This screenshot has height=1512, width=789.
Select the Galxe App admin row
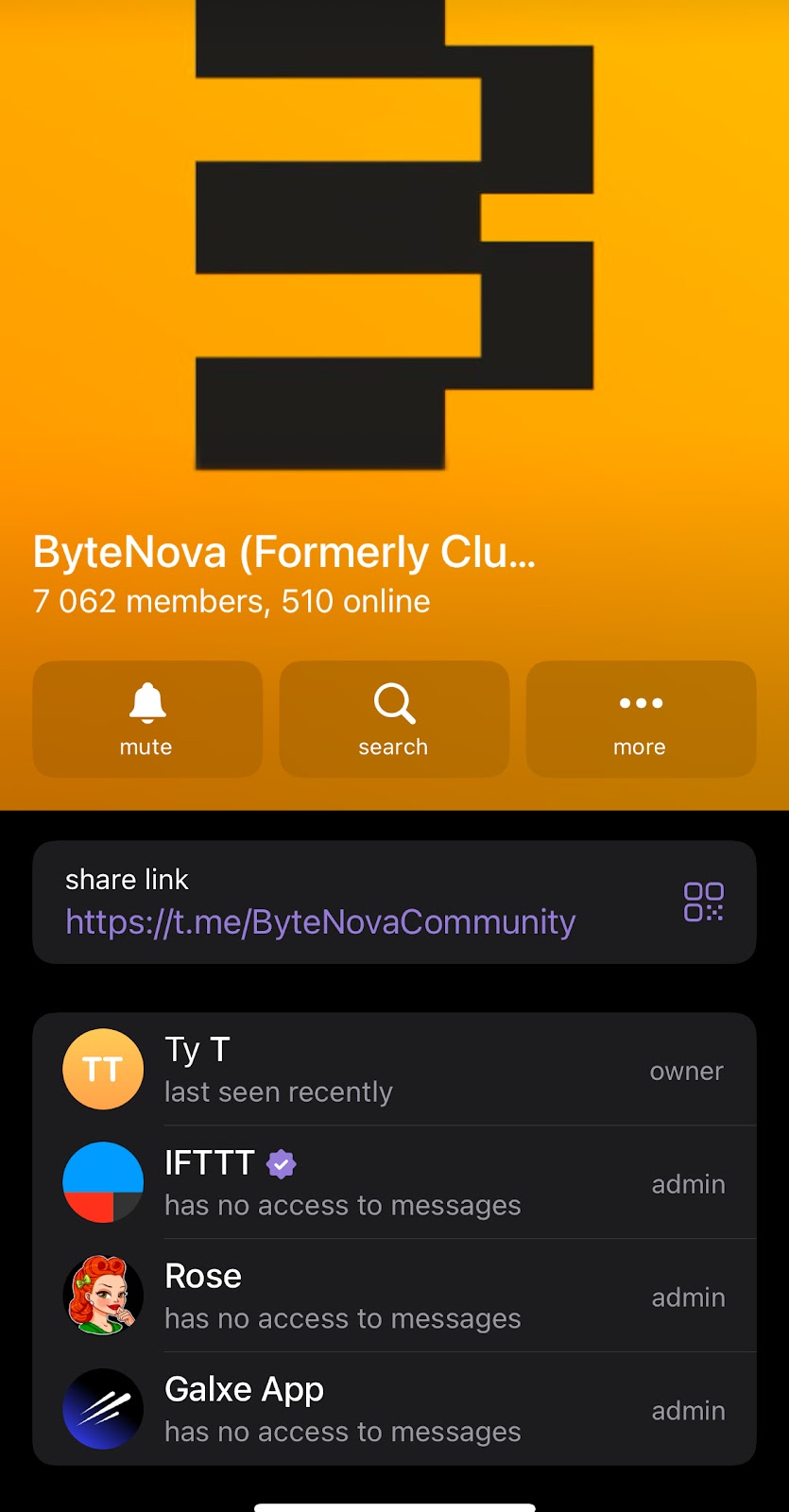pyautogui.click(x=394, y=1409)
